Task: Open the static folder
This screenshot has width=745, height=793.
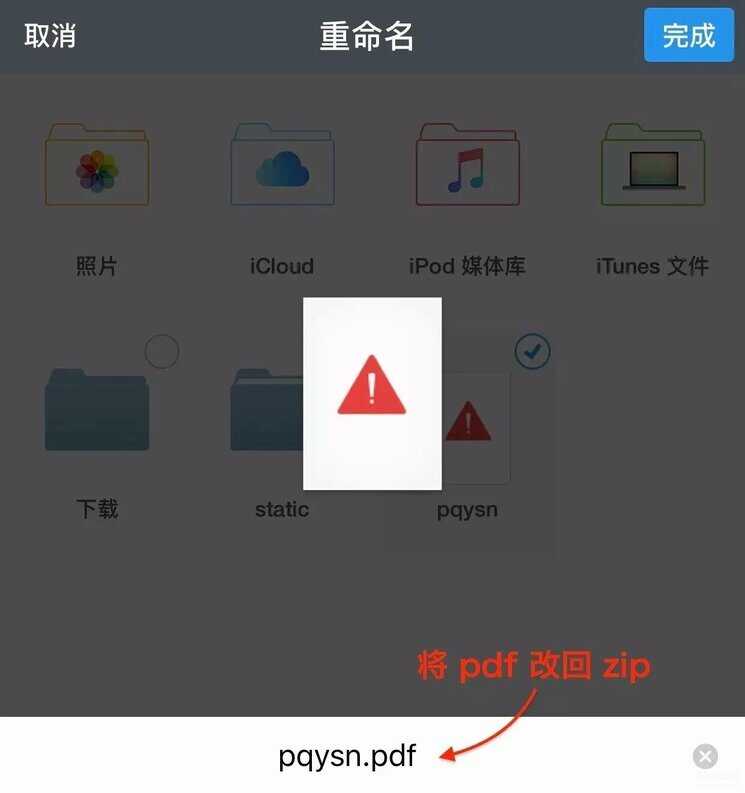Action: coord(265,410)
